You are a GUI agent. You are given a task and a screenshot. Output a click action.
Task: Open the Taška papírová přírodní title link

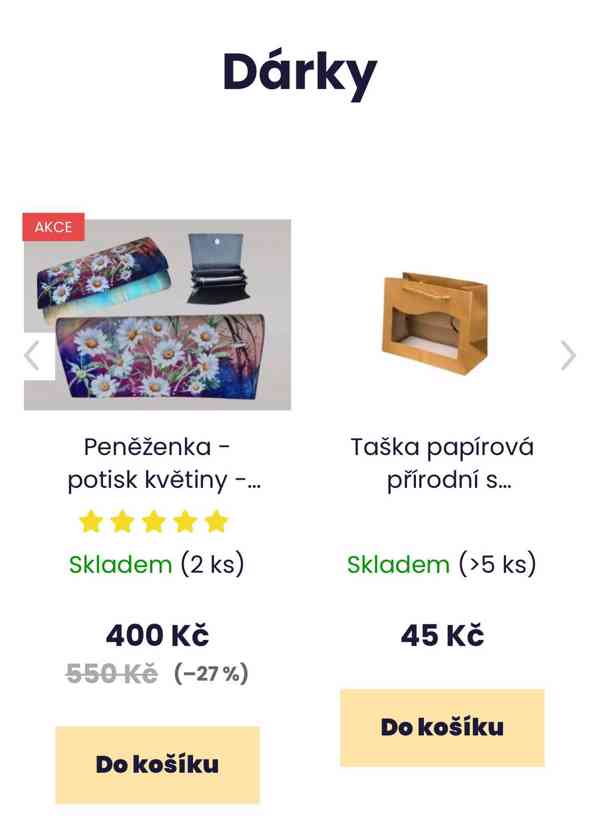pyautogui.click(x=442, y=463)
